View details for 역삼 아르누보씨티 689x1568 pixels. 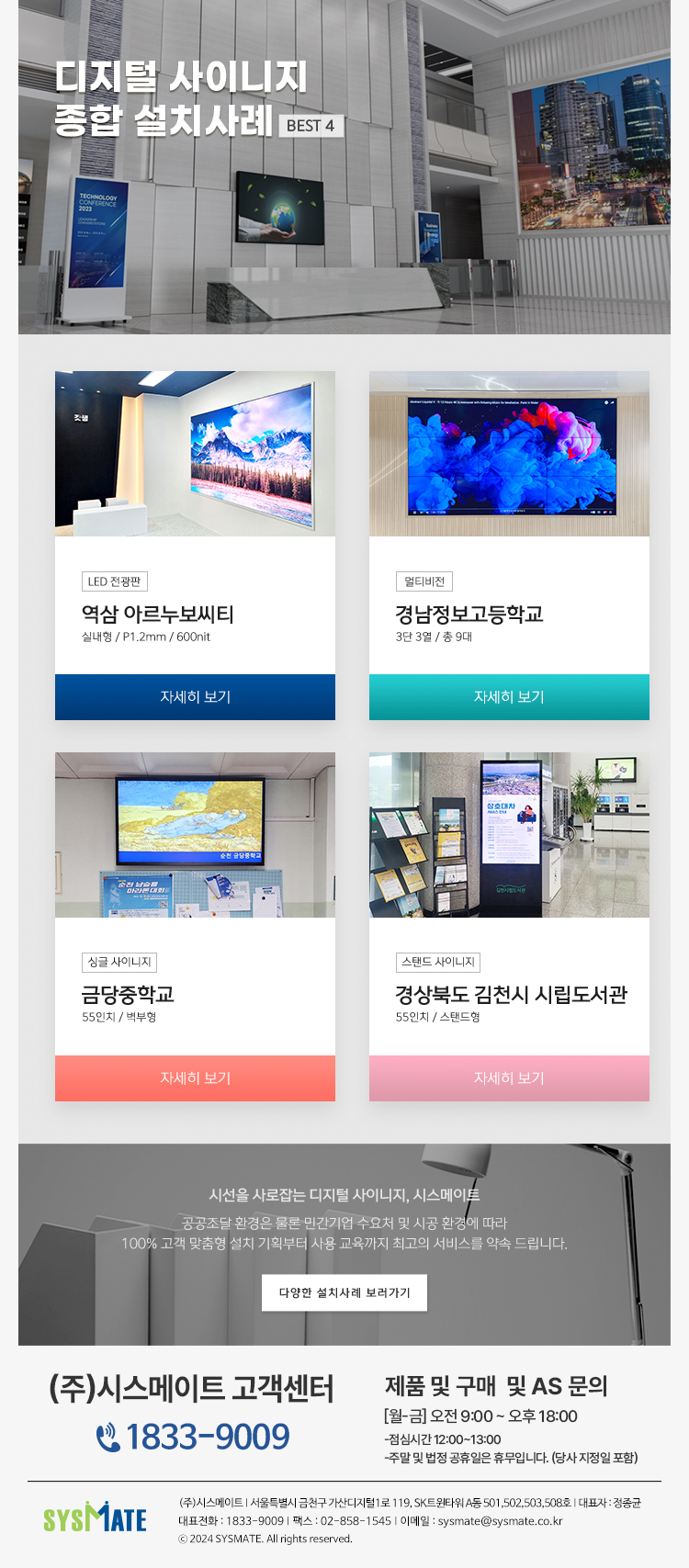click(195, 697)
